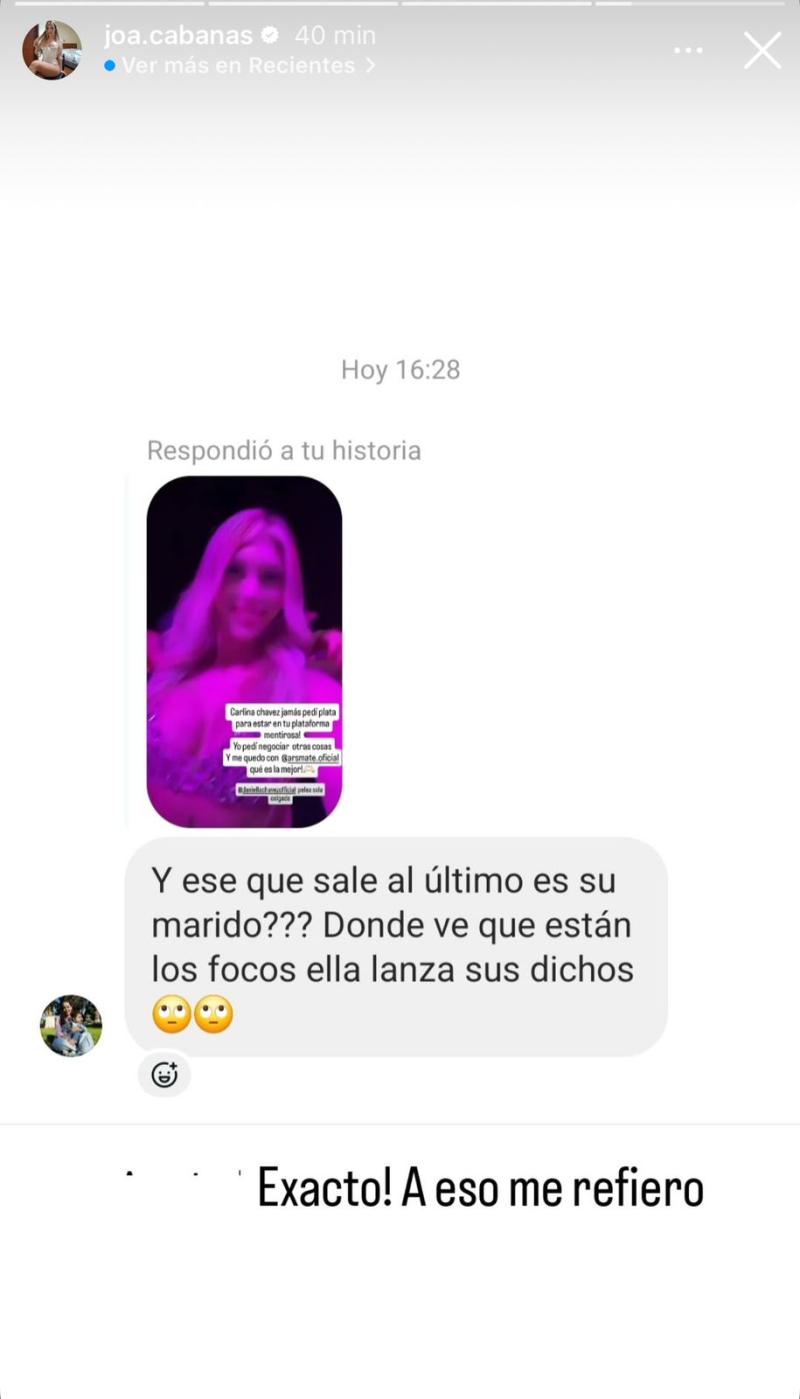
Task: Open the three-dot options menu
Action: (687, 51)
